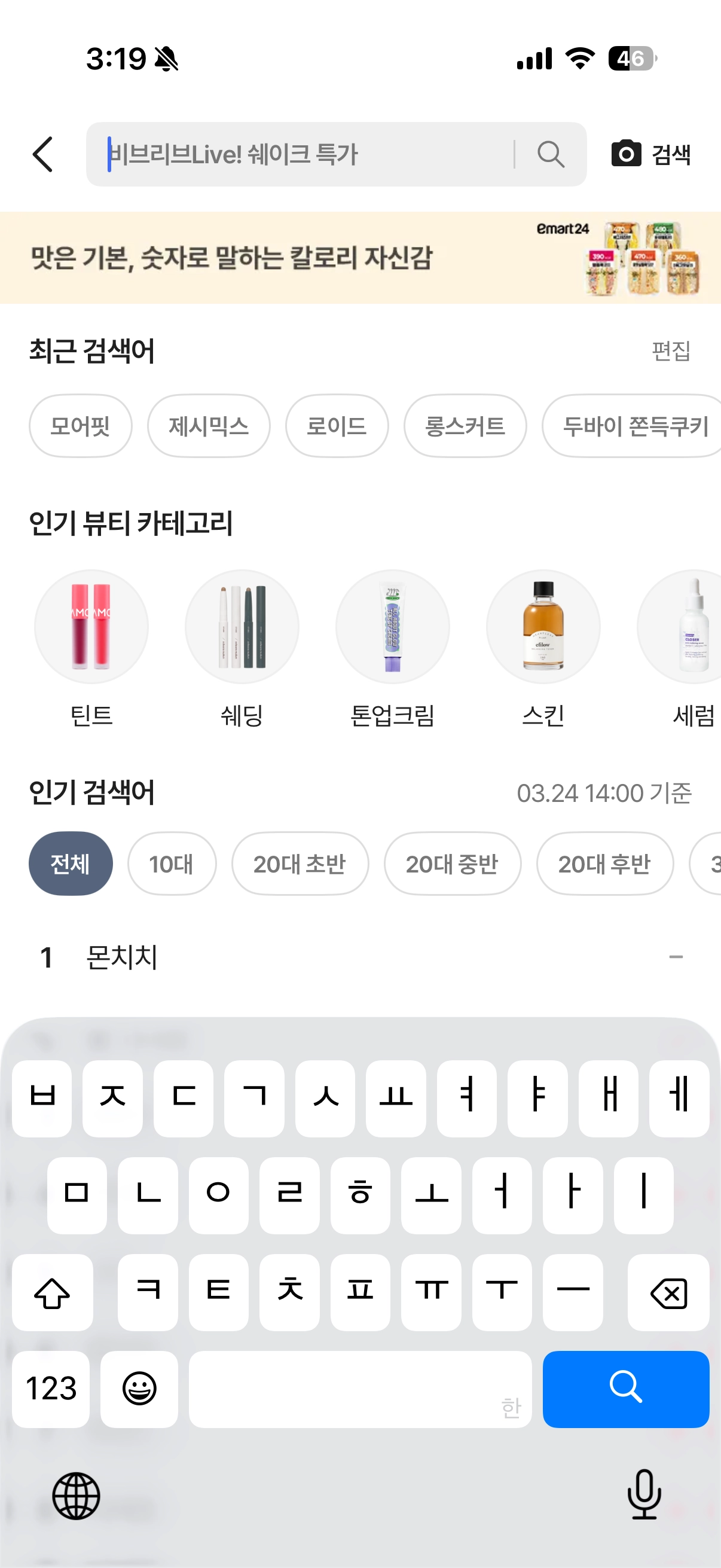Open camera search (검색)
721x1568 pixels.
pyautogui.click(x=650, y=154)
